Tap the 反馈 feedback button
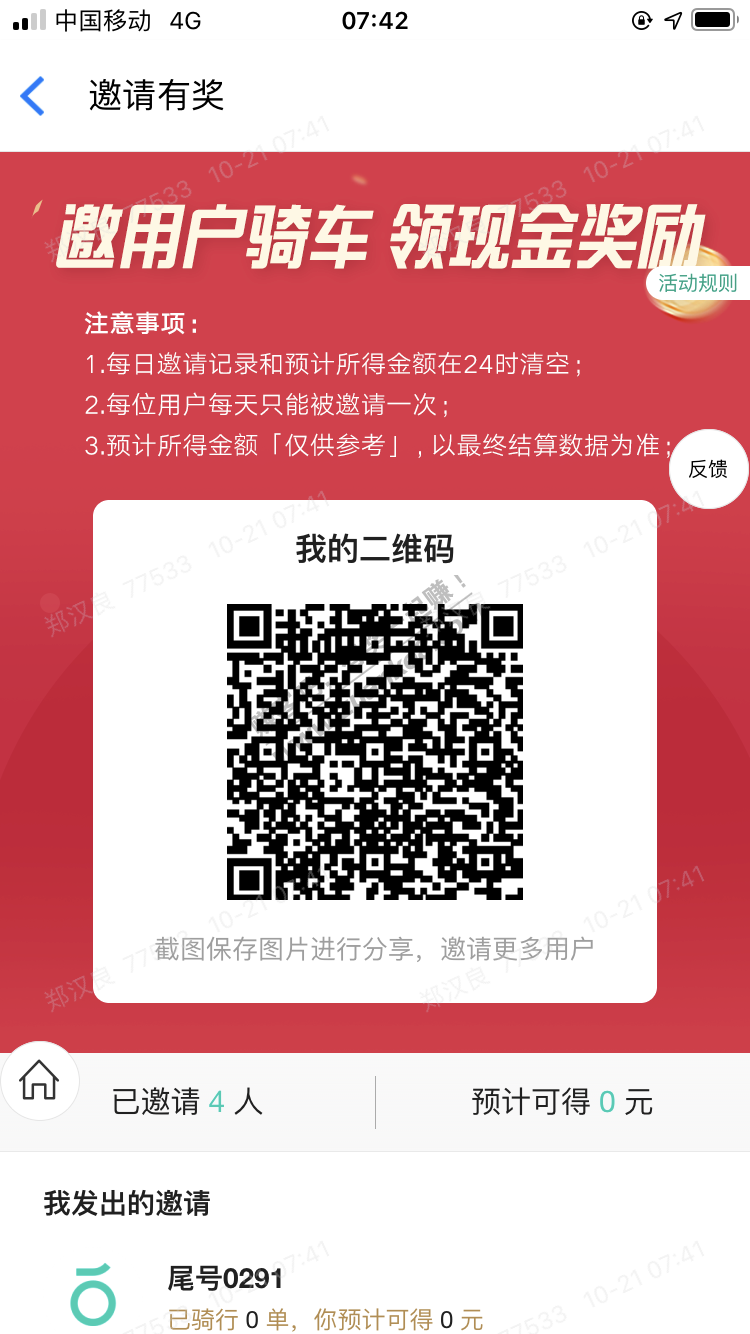 [x=708, y=469]
